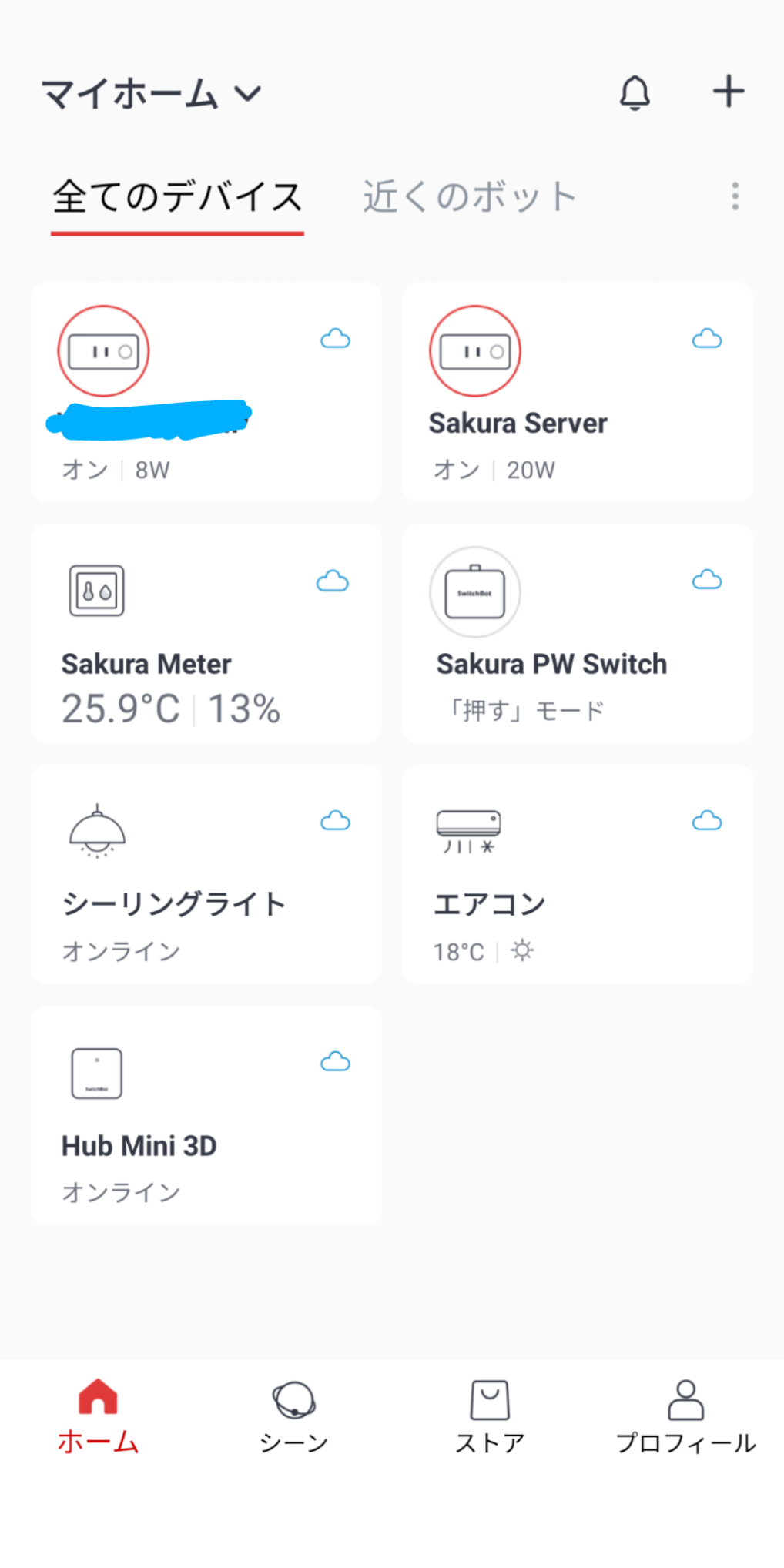The height and width of the screenshot is (1568, 784).
Task: Trigger the Sakura PW Switch bot icon
Action: pyautogui.click(x=475, y=592)
